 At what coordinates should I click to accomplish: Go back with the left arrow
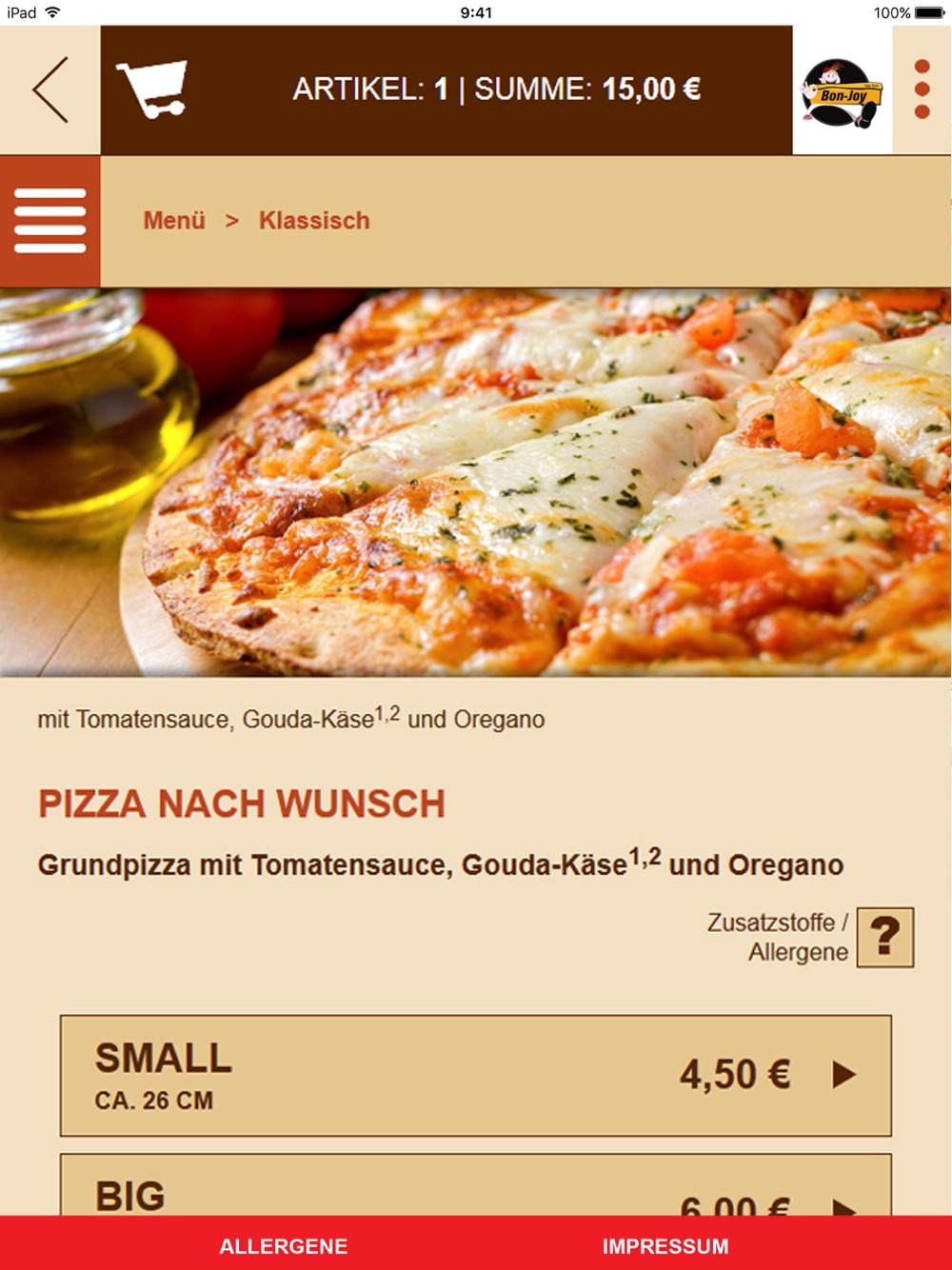(50, 89)
